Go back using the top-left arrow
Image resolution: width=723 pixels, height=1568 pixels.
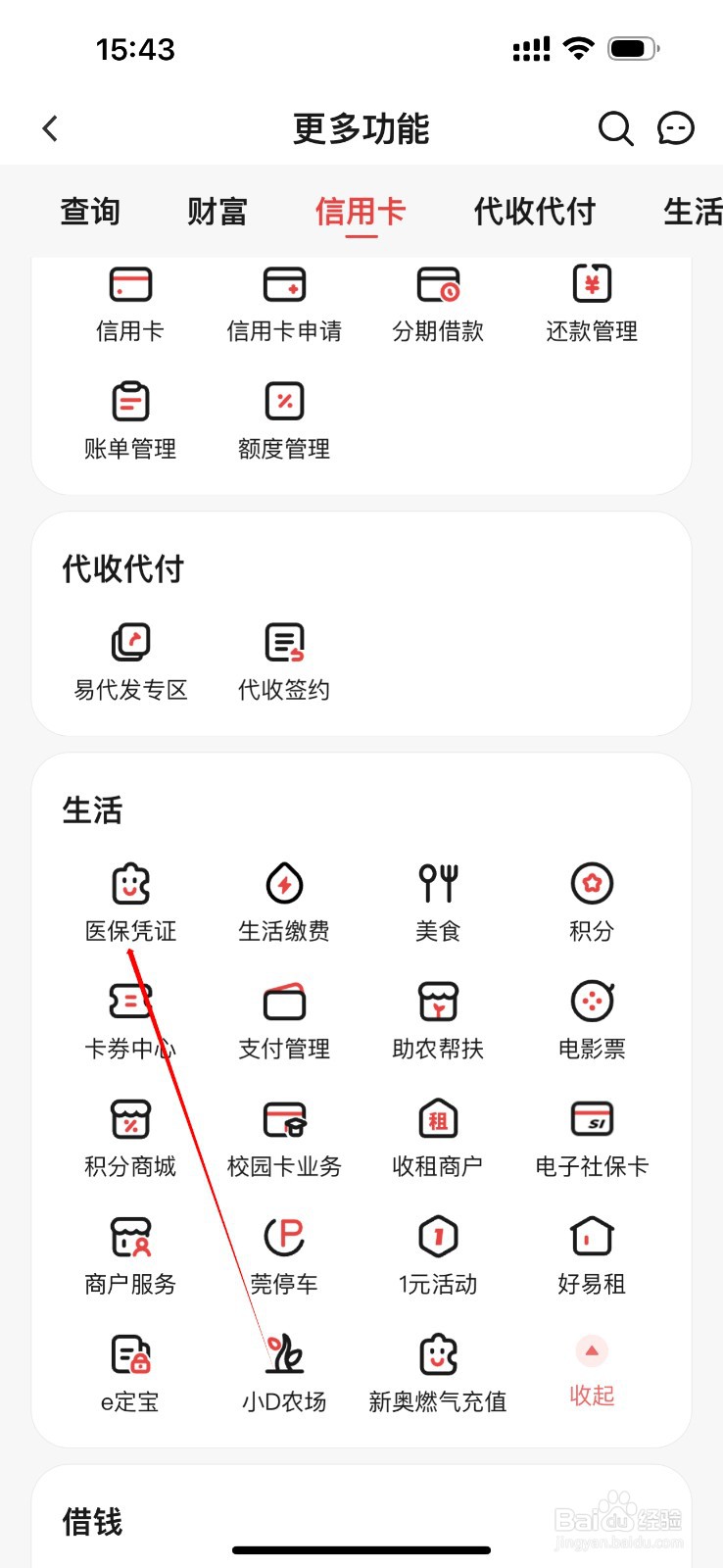(x=49, y=128)
